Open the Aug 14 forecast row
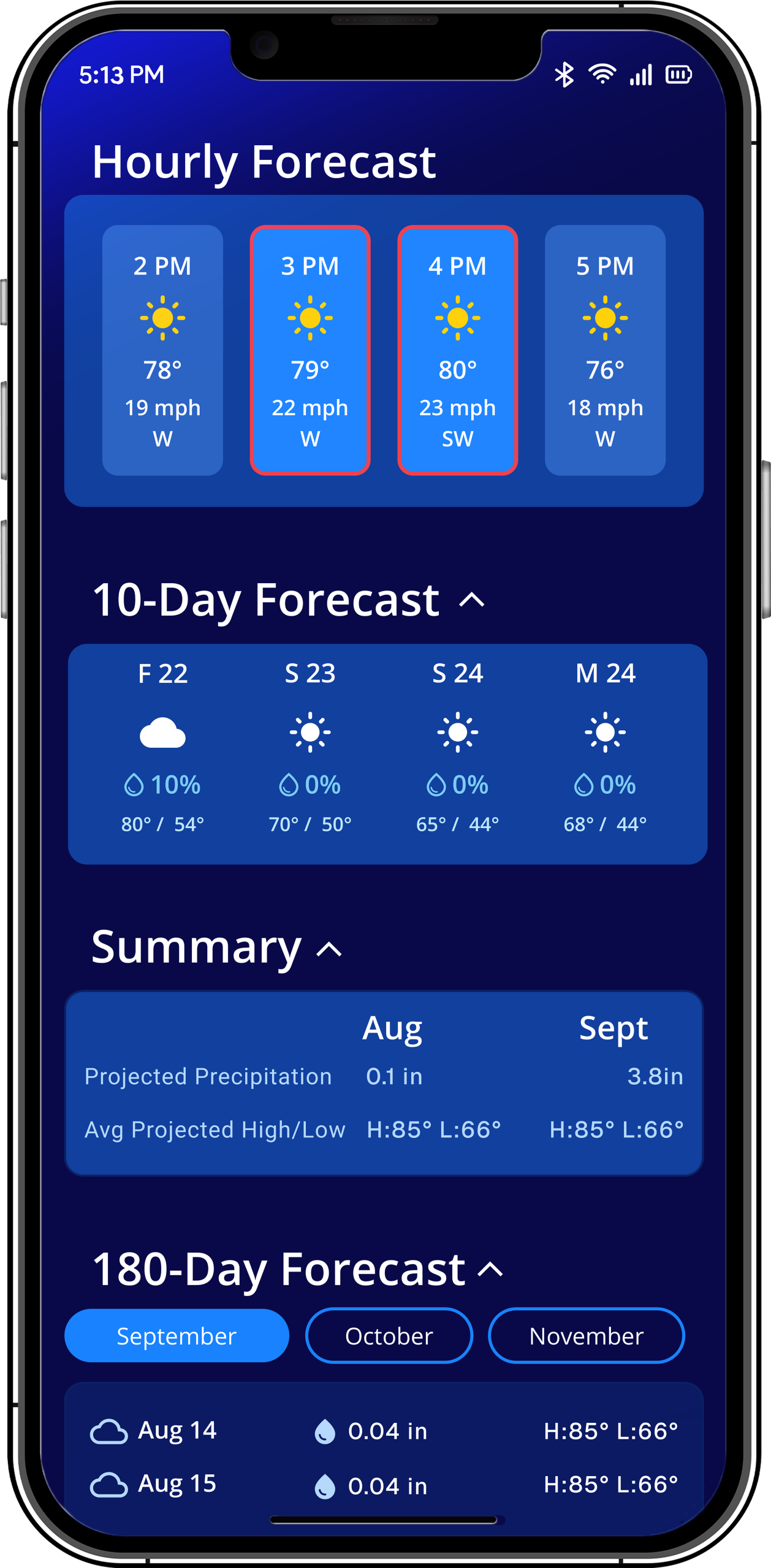771x1568 pixels. (384, 1431)
